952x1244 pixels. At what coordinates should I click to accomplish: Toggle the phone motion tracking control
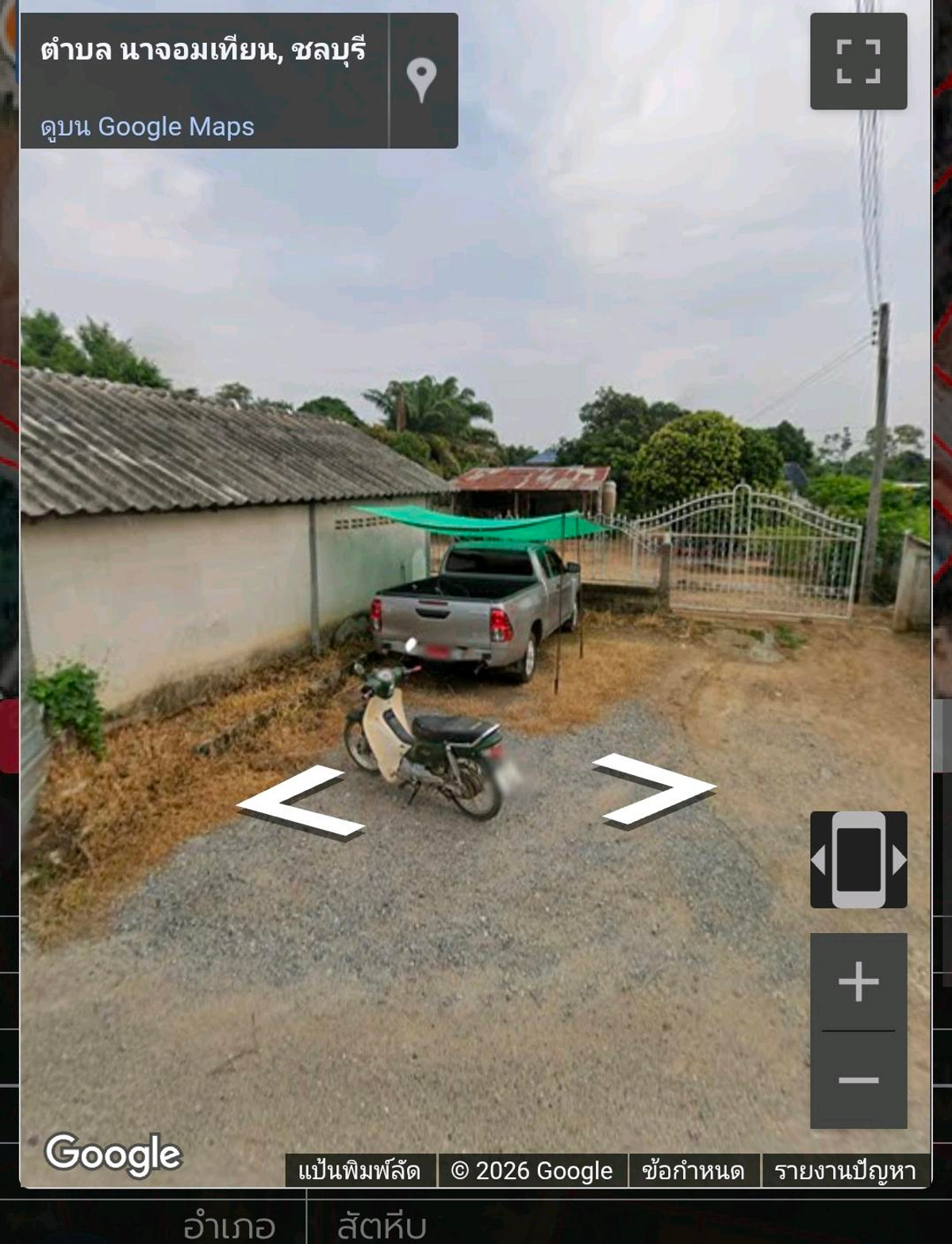point(858,860)
